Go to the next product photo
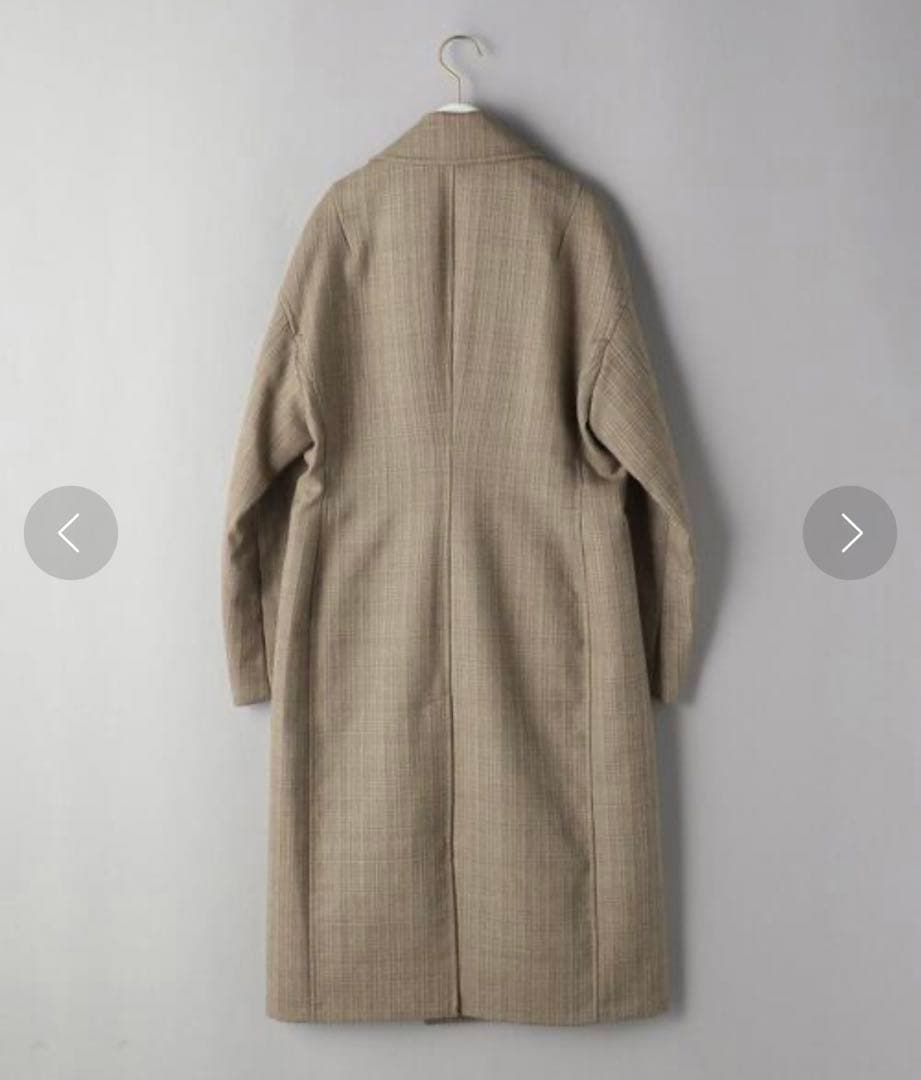921x1080 pixels. (x=849, y=533)
